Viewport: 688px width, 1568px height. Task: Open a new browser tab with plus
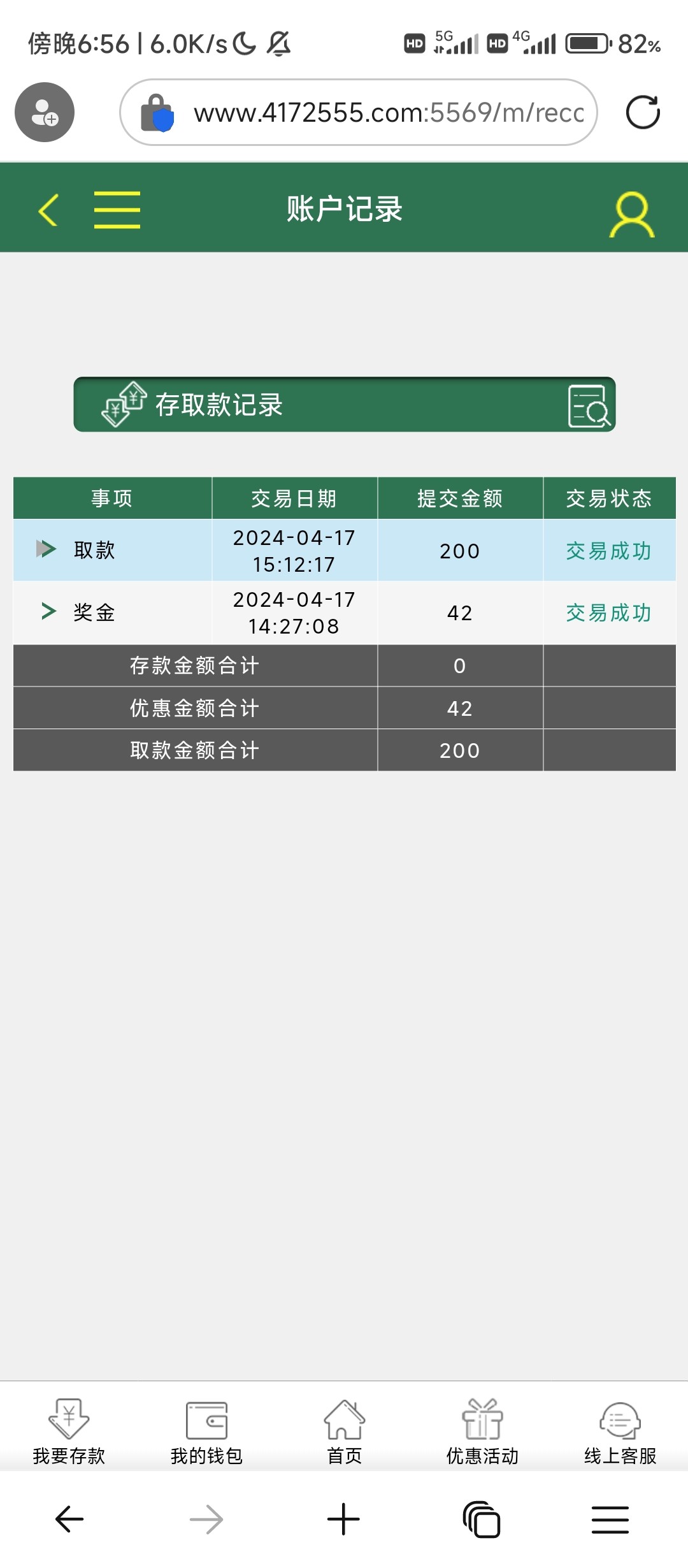click(x=343, y=1520)
